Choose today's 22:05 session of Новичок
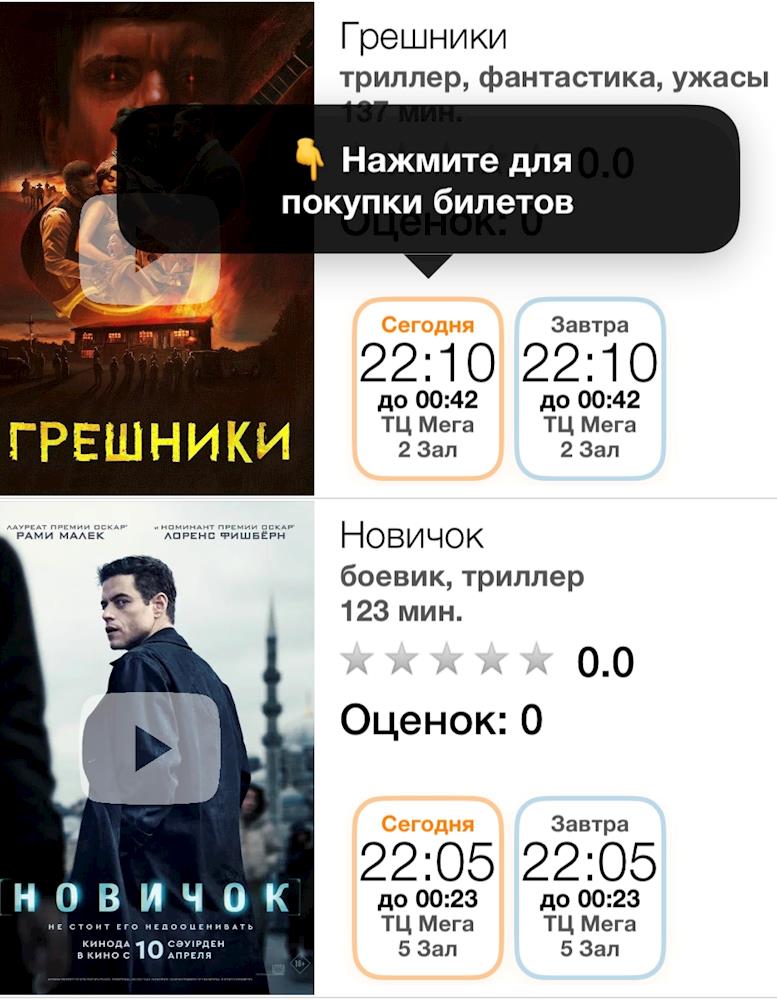Image resolution: width=777 pixels, height=1000 pixels. pyautogui.click(x=427, y=888)
